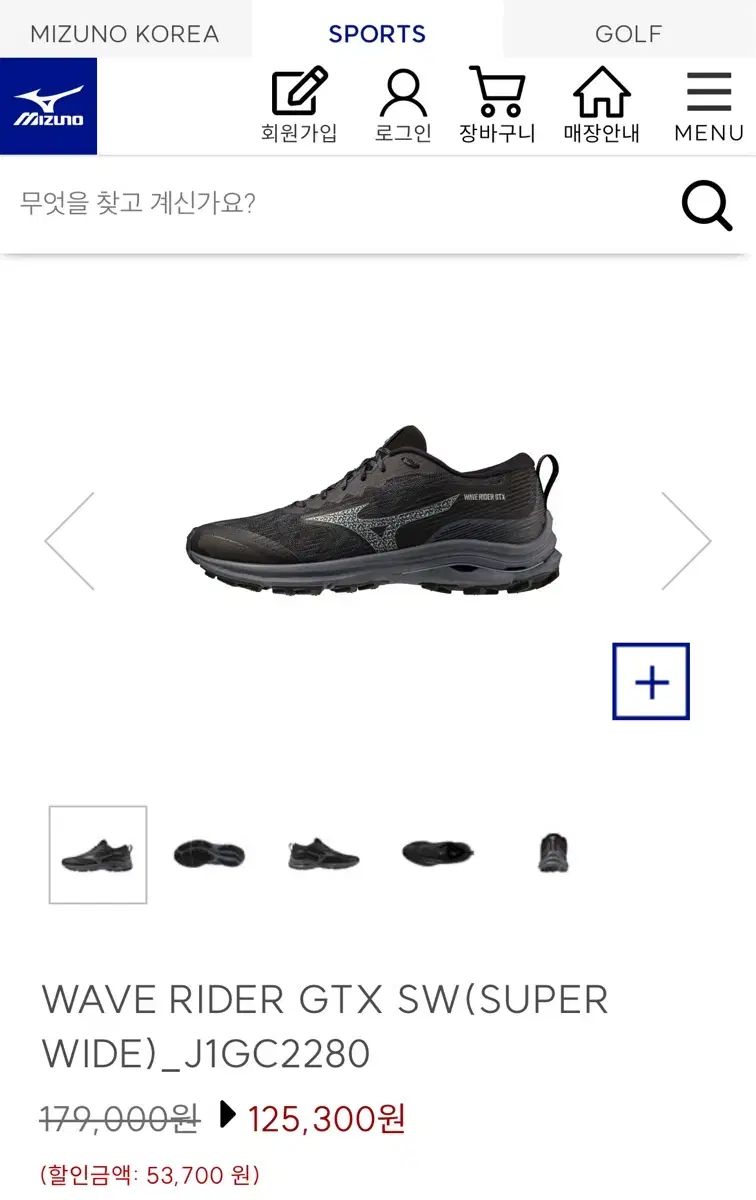The width and height of the screenshot is (756, 1200).
Task: Open 로그인 login page
Action: (403, 106)
